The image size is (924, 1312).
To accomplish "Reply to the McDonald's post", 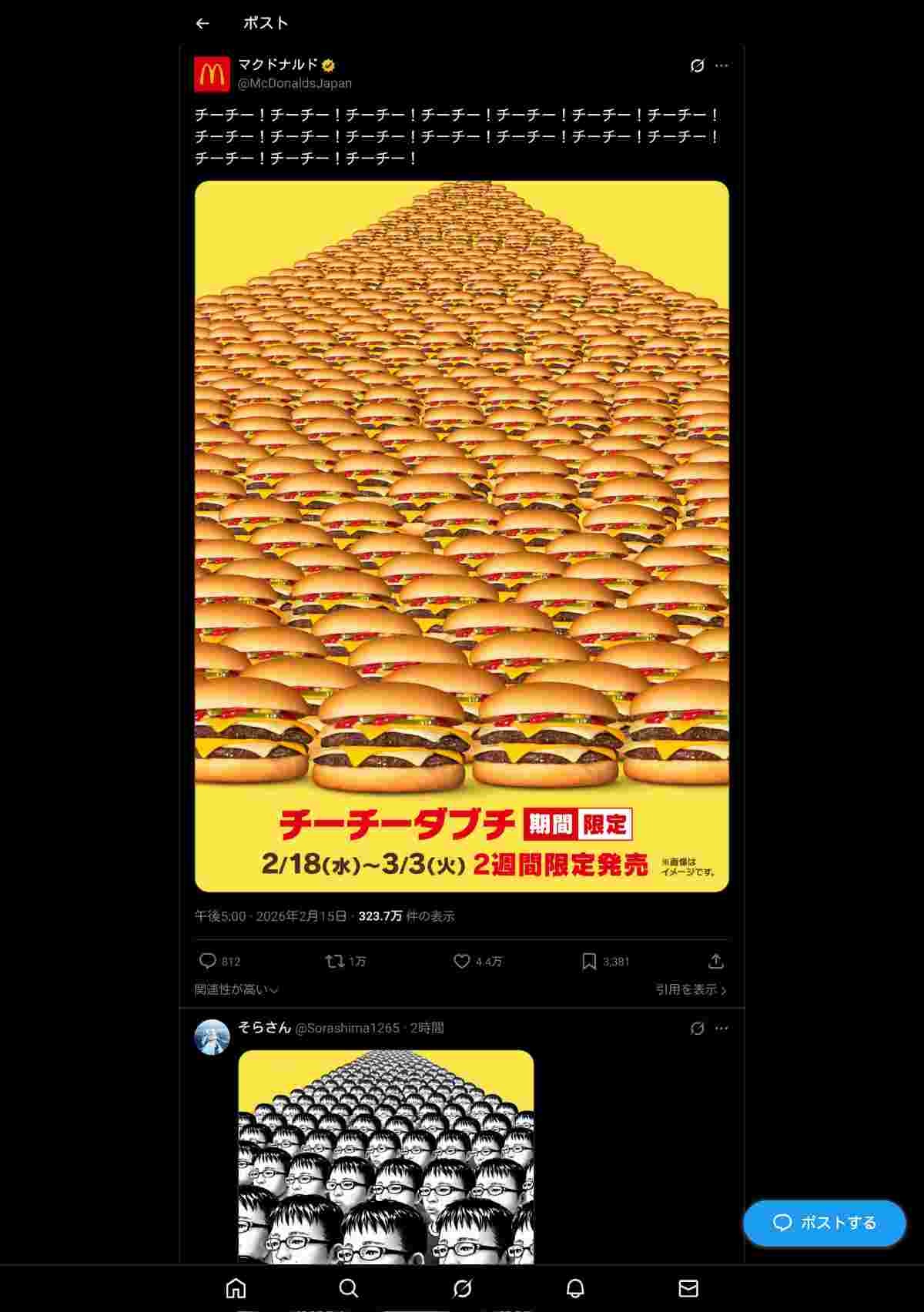I will [x=208, y=961].
